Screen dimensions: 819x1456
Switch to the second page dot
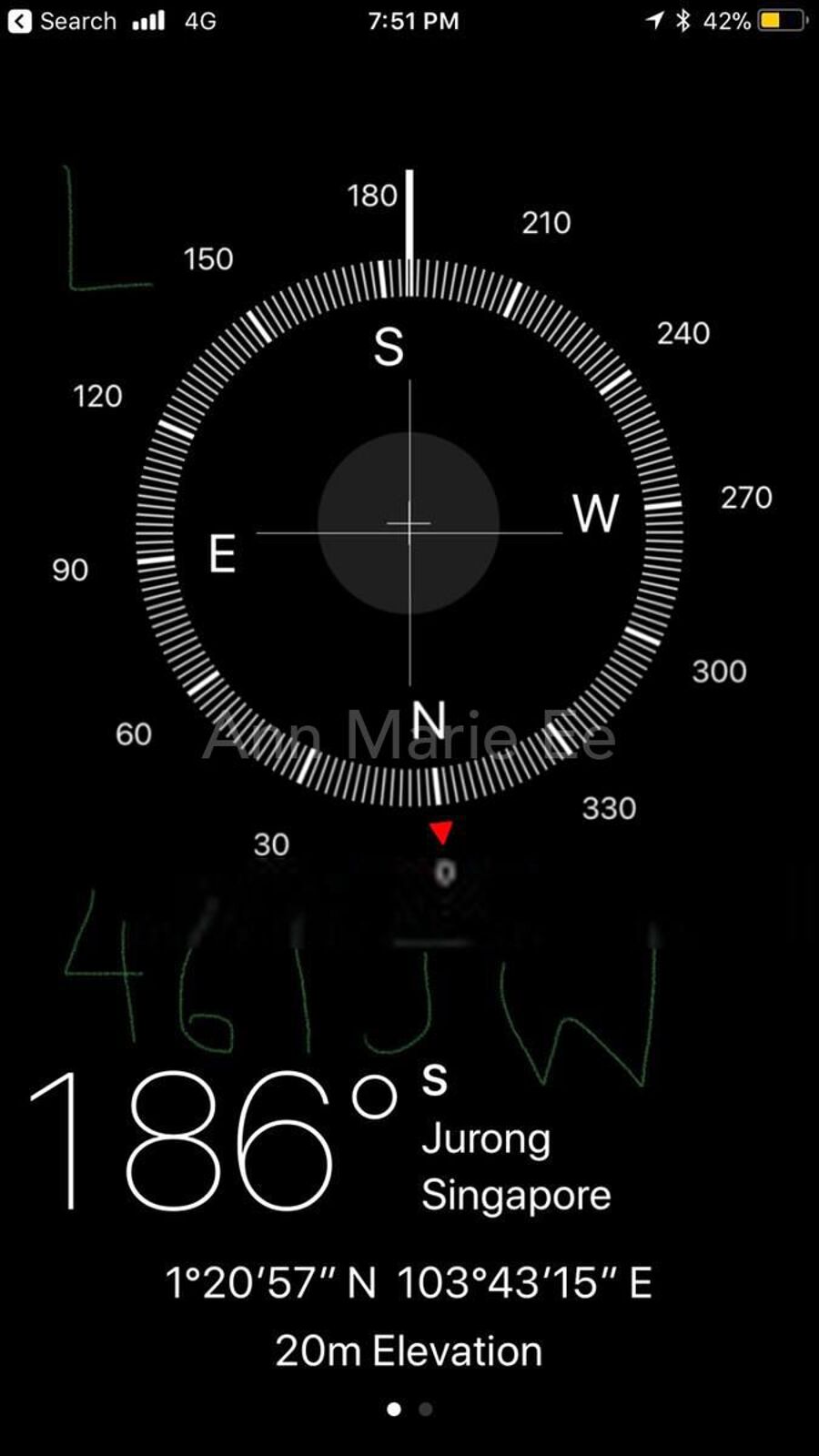[x=425, y=1409]
